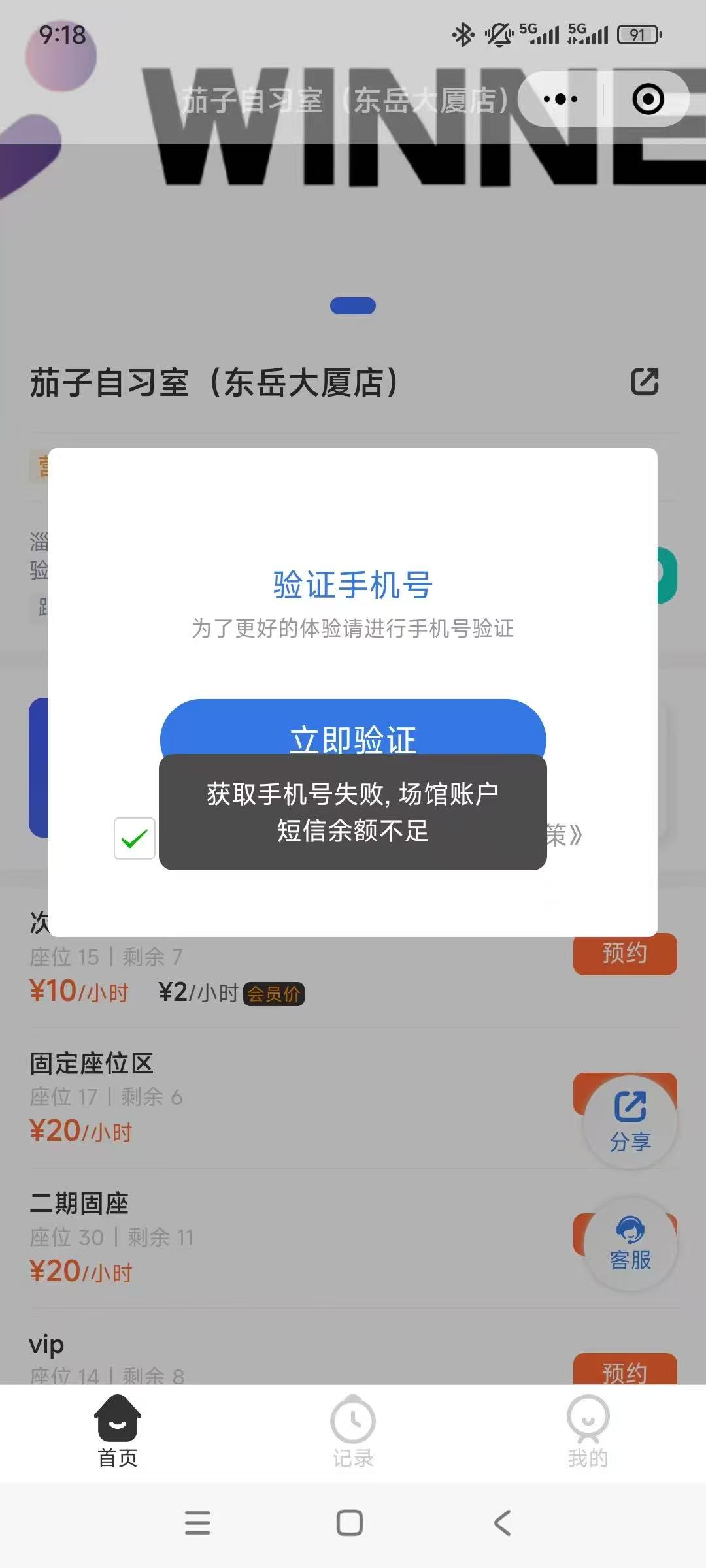The height and width of the screenshot is (1568, 706).
Task: Share the store via the icon beside its title
Action: [x=644, y=382]
